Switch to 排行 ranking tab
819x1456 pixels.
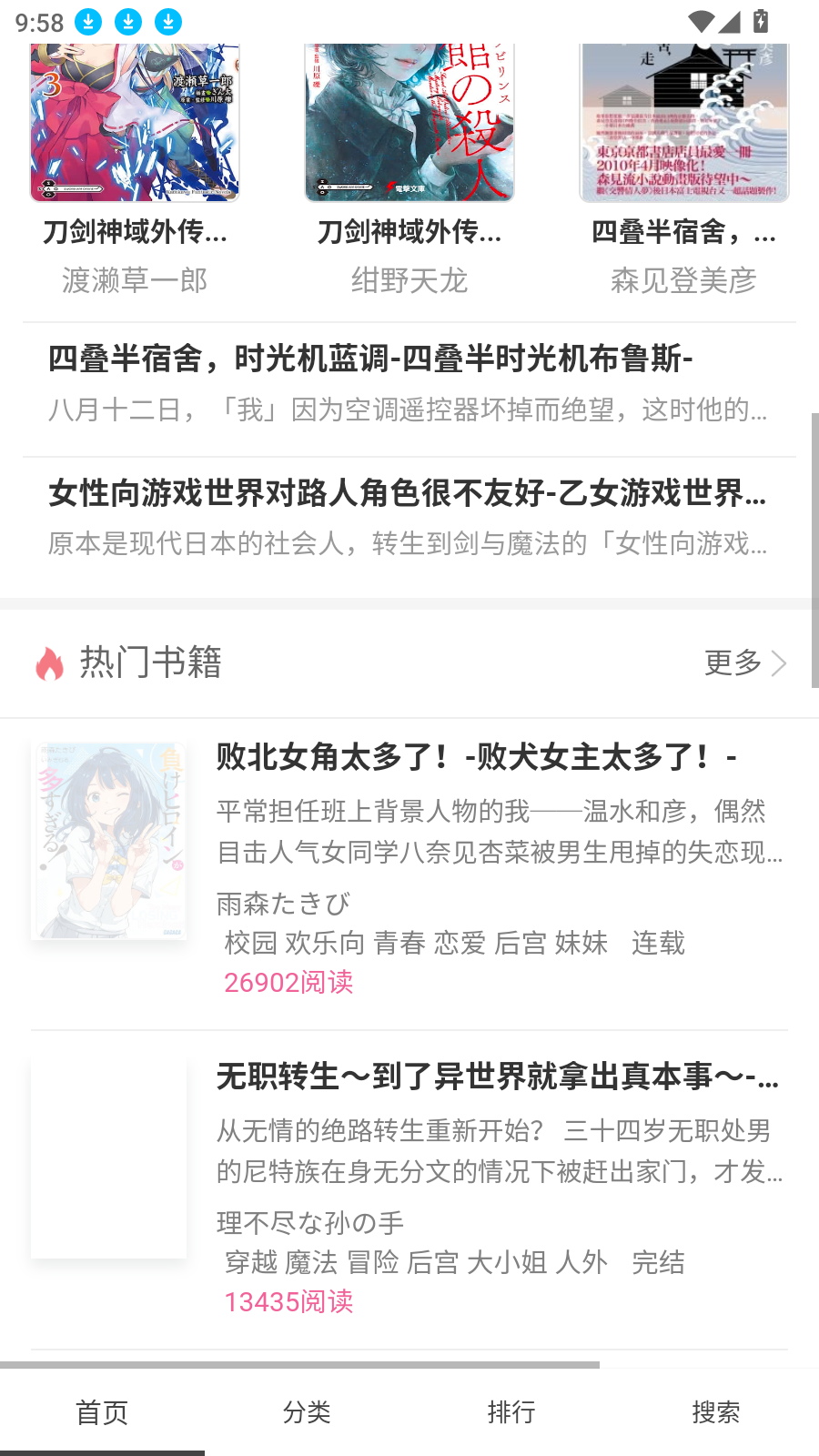[511, 1411]
